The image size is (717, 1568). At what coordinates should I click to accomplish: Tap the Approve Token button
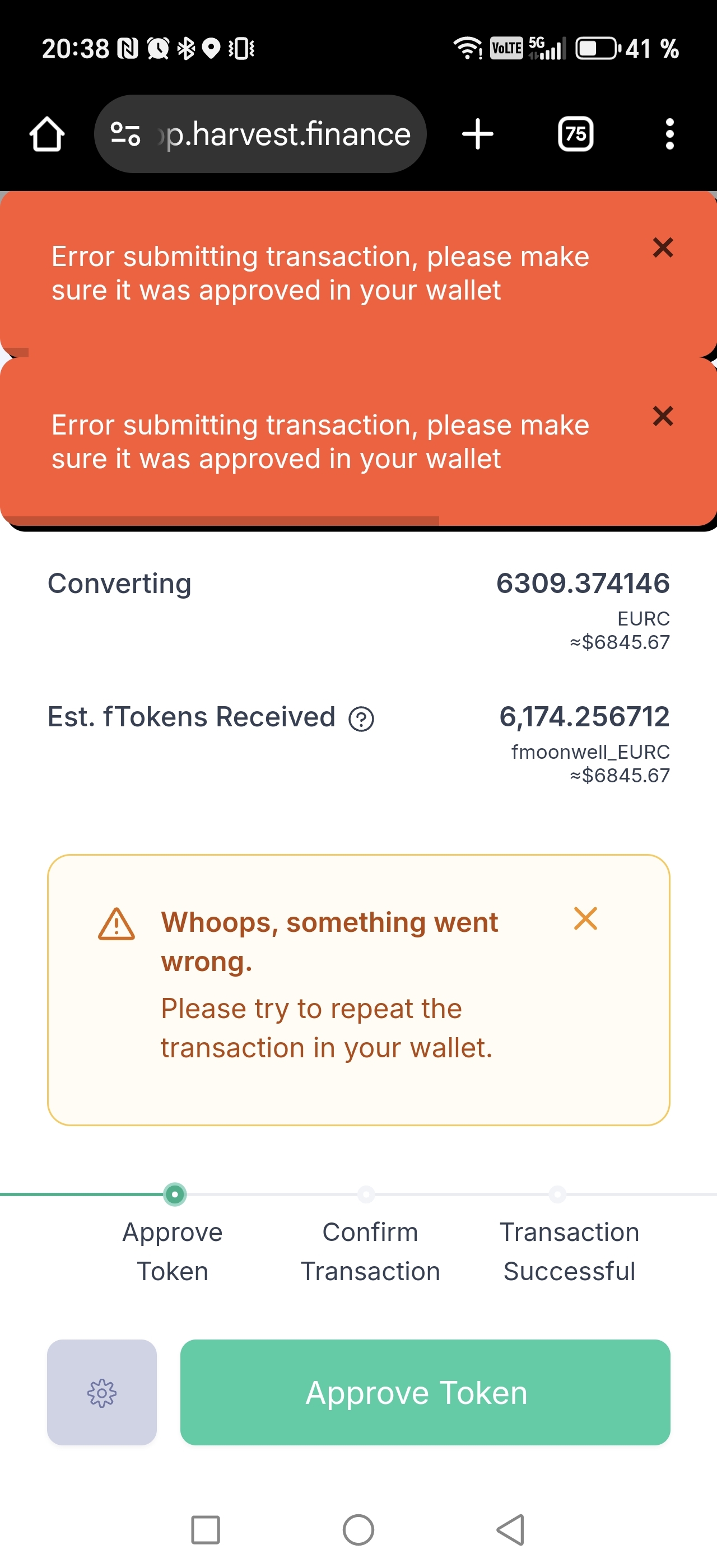(425, 1392)
